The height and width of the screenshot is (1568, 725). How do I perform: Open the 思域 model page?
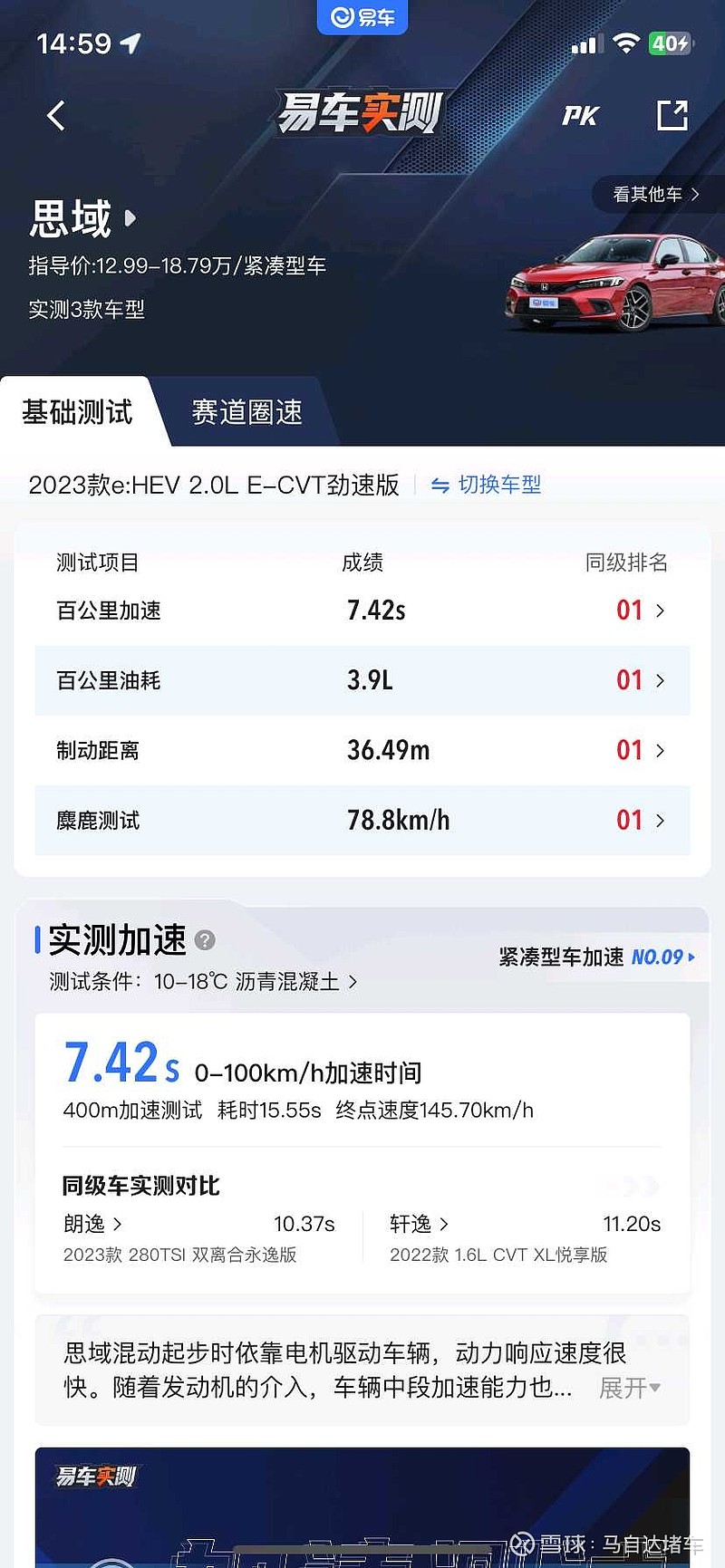pyautogui.click(x=82, y=218)
